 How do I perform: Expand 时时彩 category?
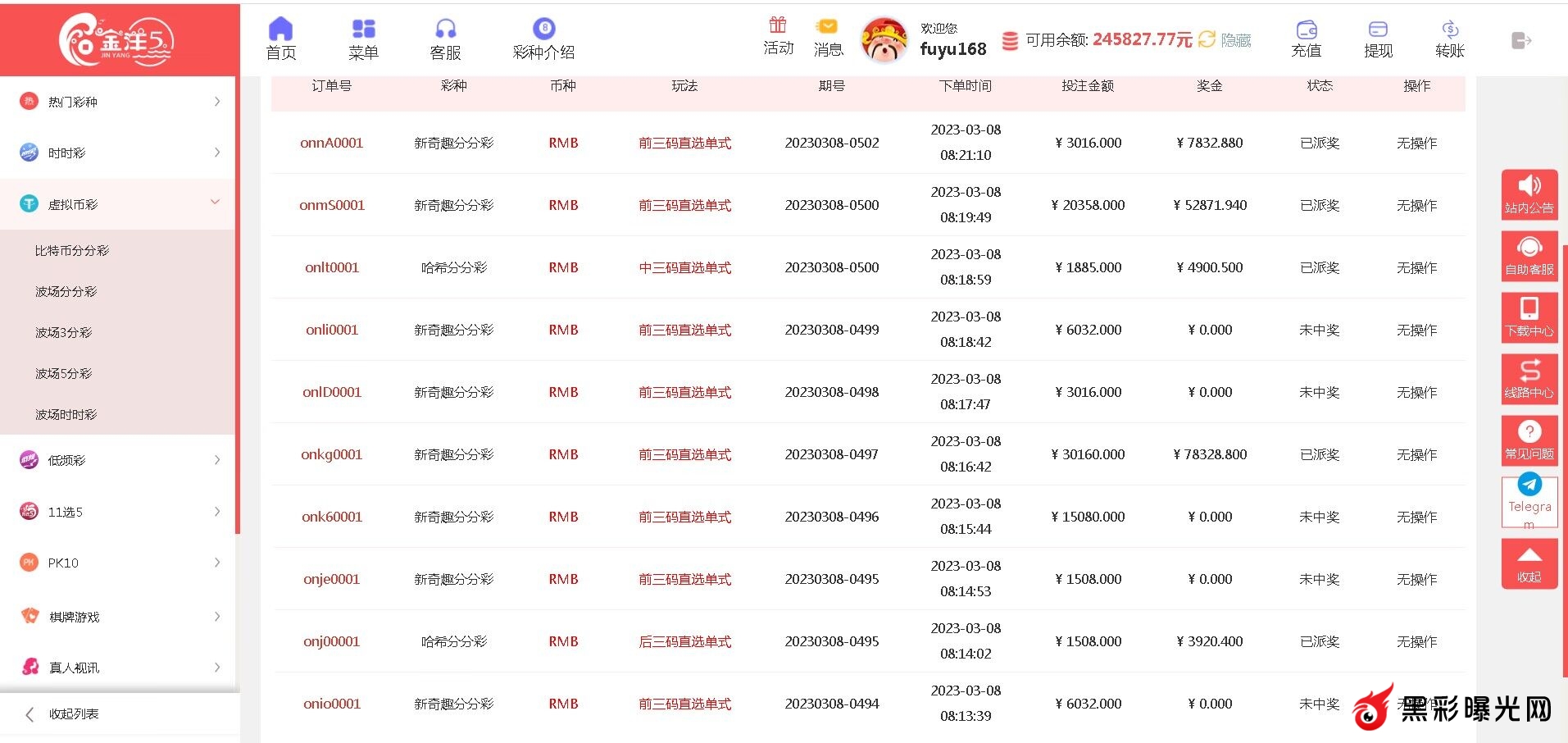click(x=119, y=153)
